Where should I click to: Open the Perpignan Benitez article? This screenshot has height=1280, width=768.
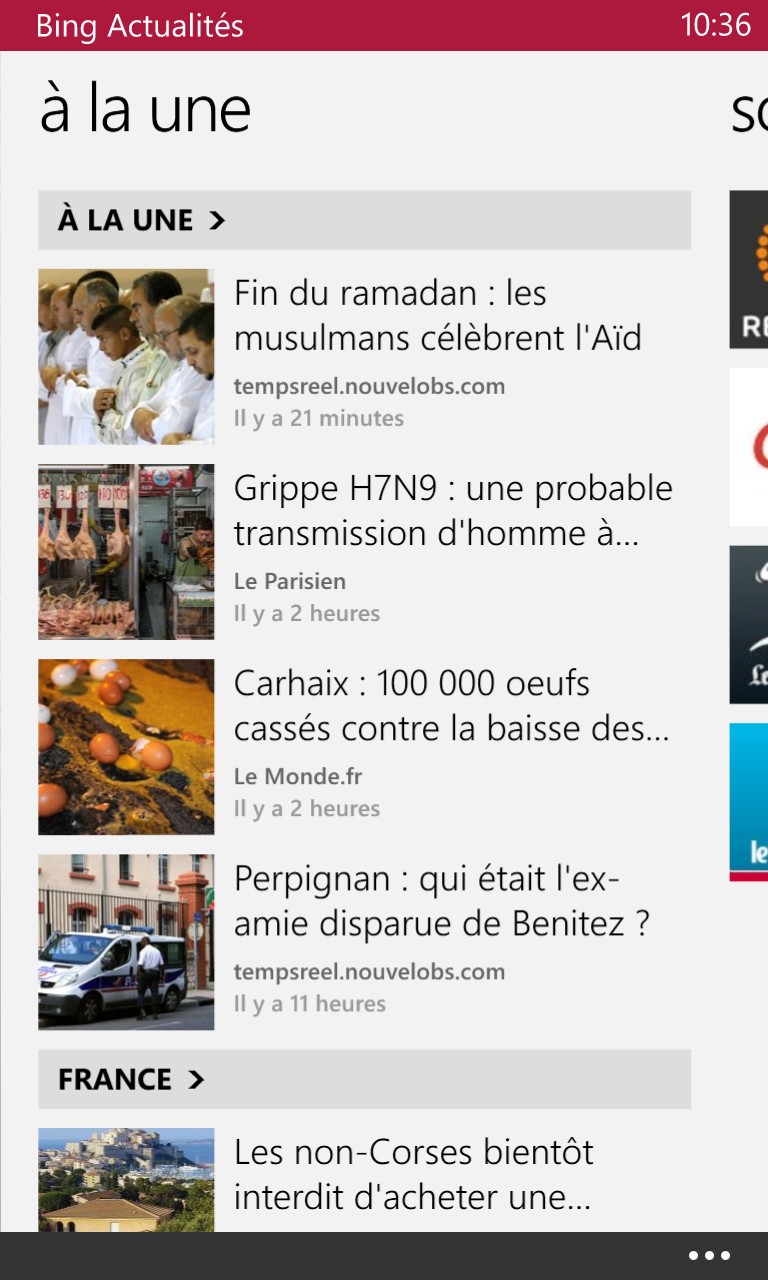(364, 942)
